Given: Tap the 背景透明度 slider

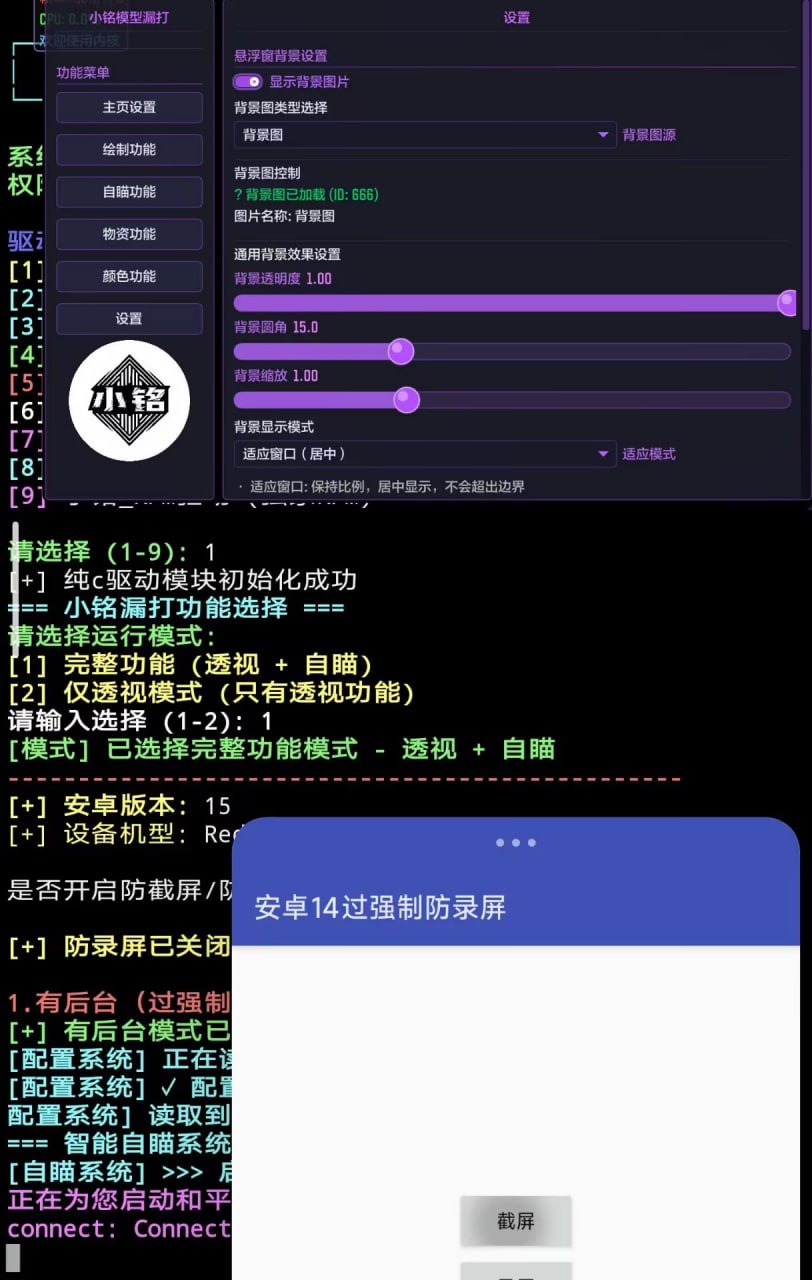Looking at the screenshot, I should point(512,302).
